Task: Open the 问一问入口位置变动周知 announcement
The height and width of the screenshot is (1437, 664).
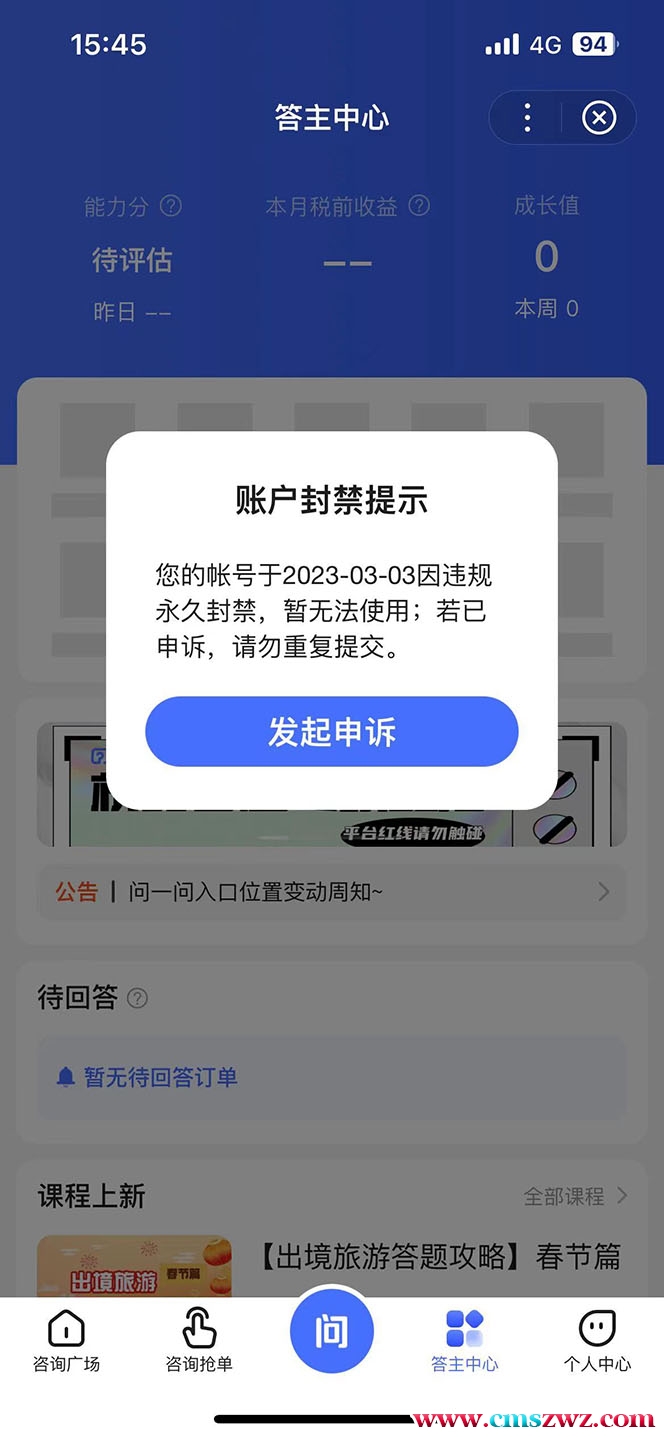Action: 331,891
